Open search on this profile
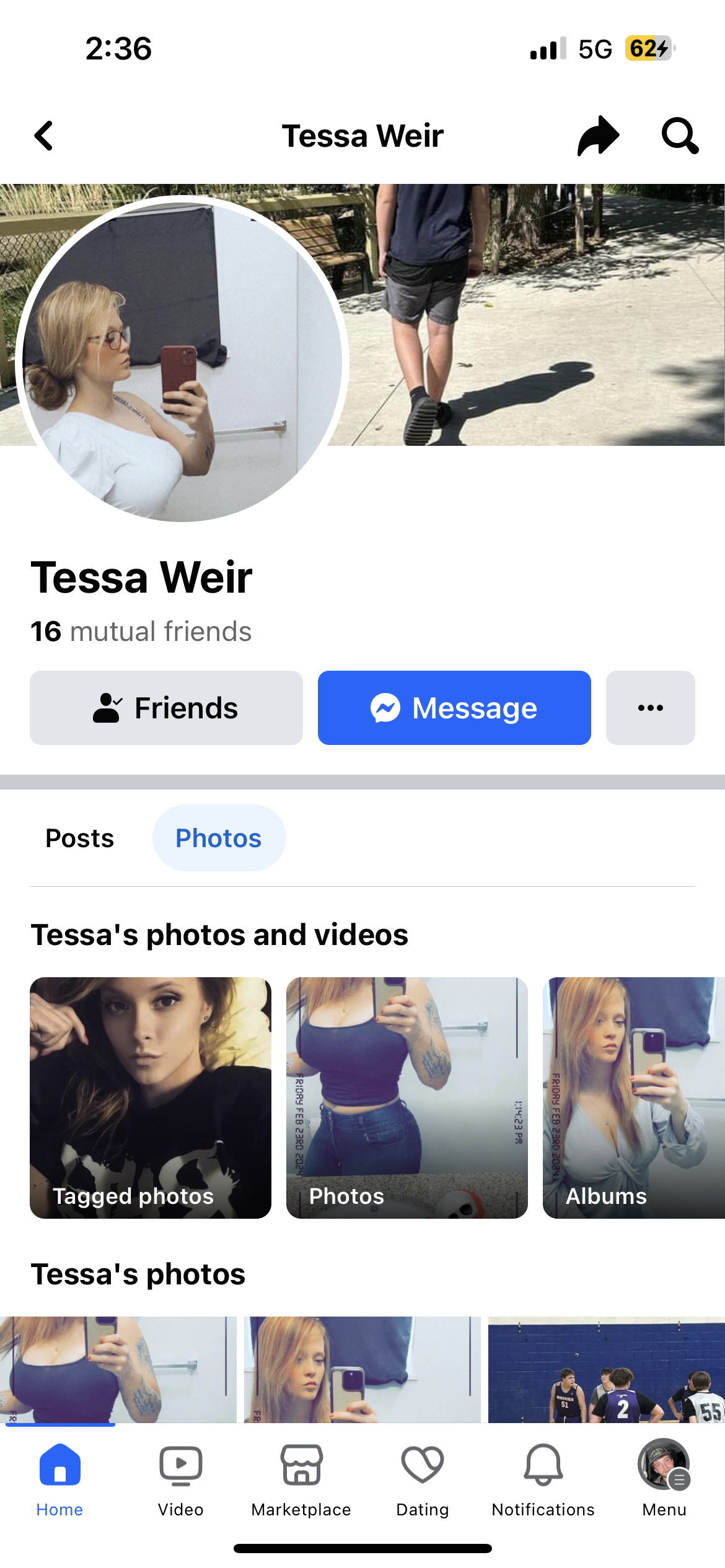This screenshot has width=725, height=1568. tap(680, 136)
